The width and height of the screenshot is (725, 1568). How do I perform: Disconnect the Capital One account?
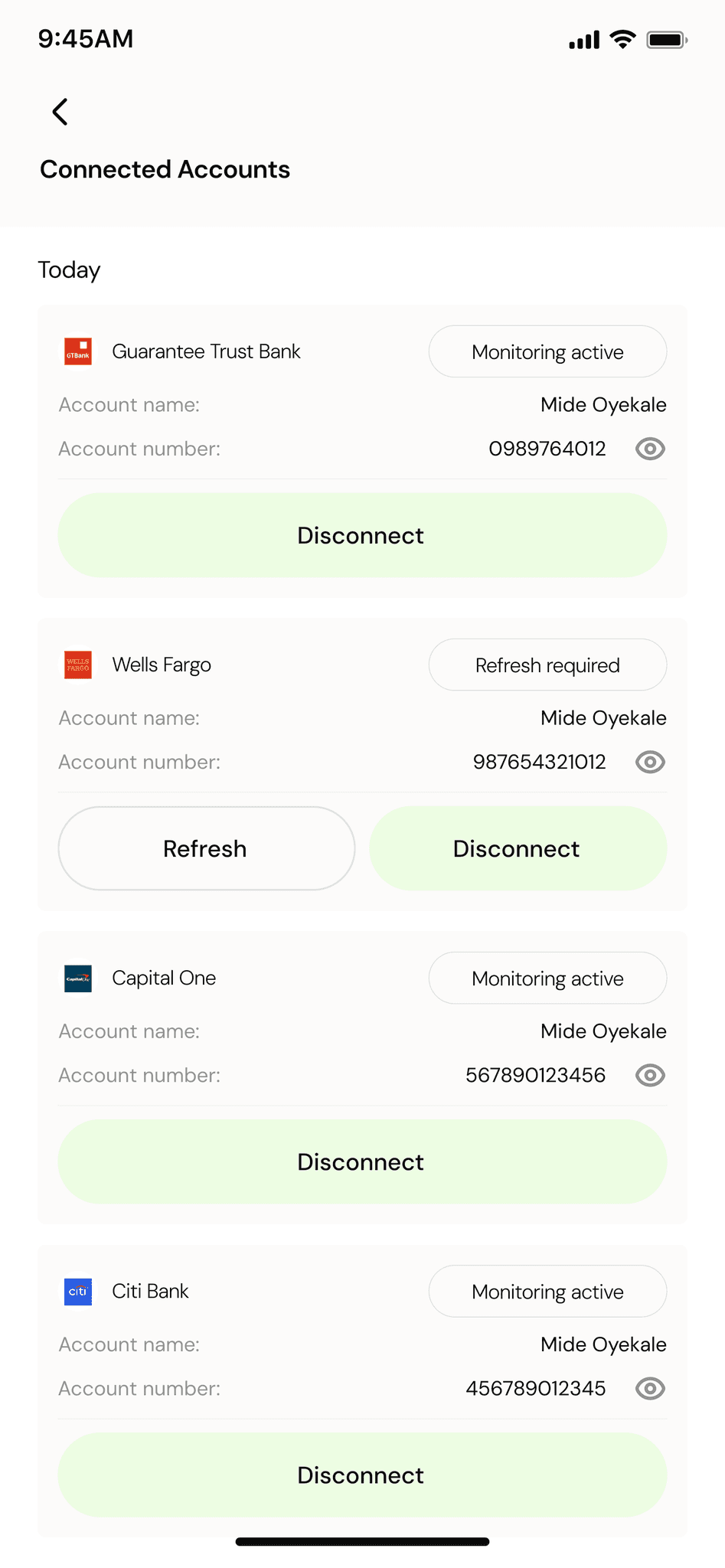tap(362, 1161)
